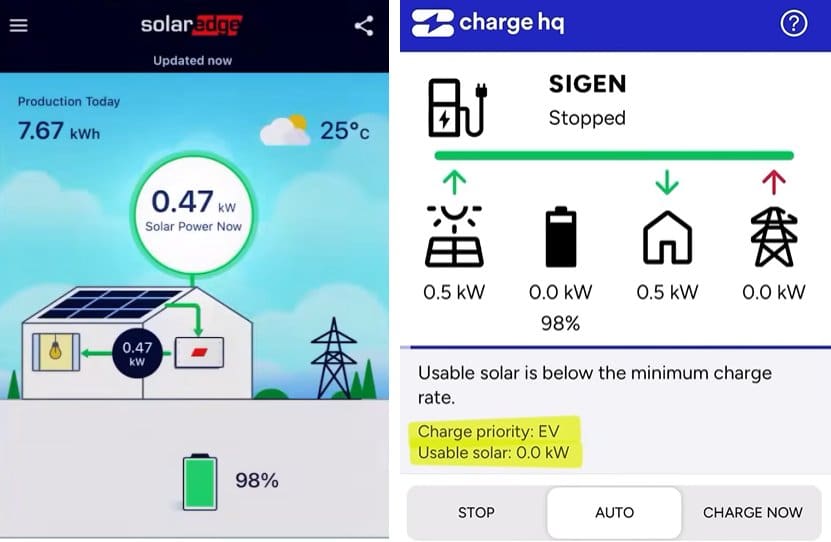Switch to AUTO charging mode
This screenshot has height=542, width=831.
coord(614,512)
